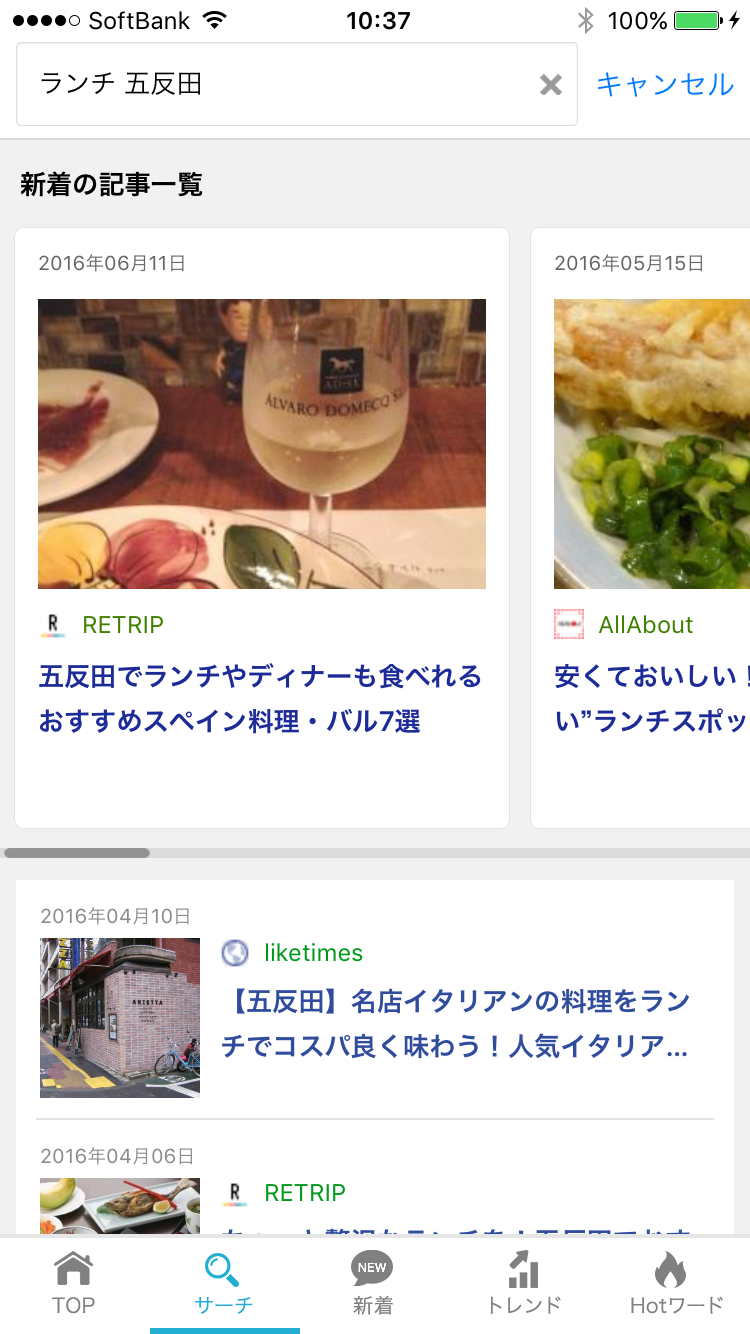Screen dimensions: 750x1334
Task: Clear the search text with the X
Action: pyautogui.click(x=551, y=85)
